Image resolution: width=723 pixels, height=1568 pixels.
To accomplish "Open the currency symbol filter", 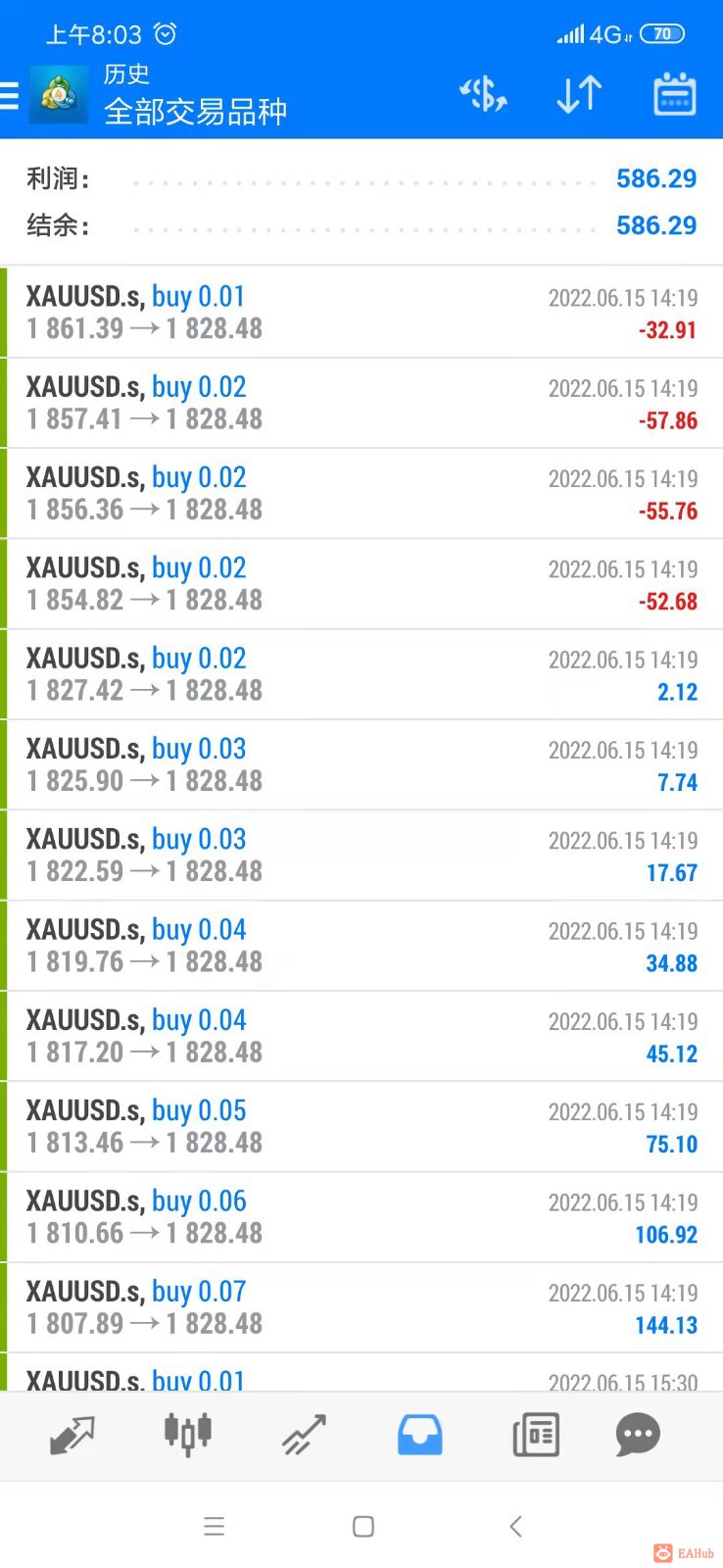I will point(483,95).
